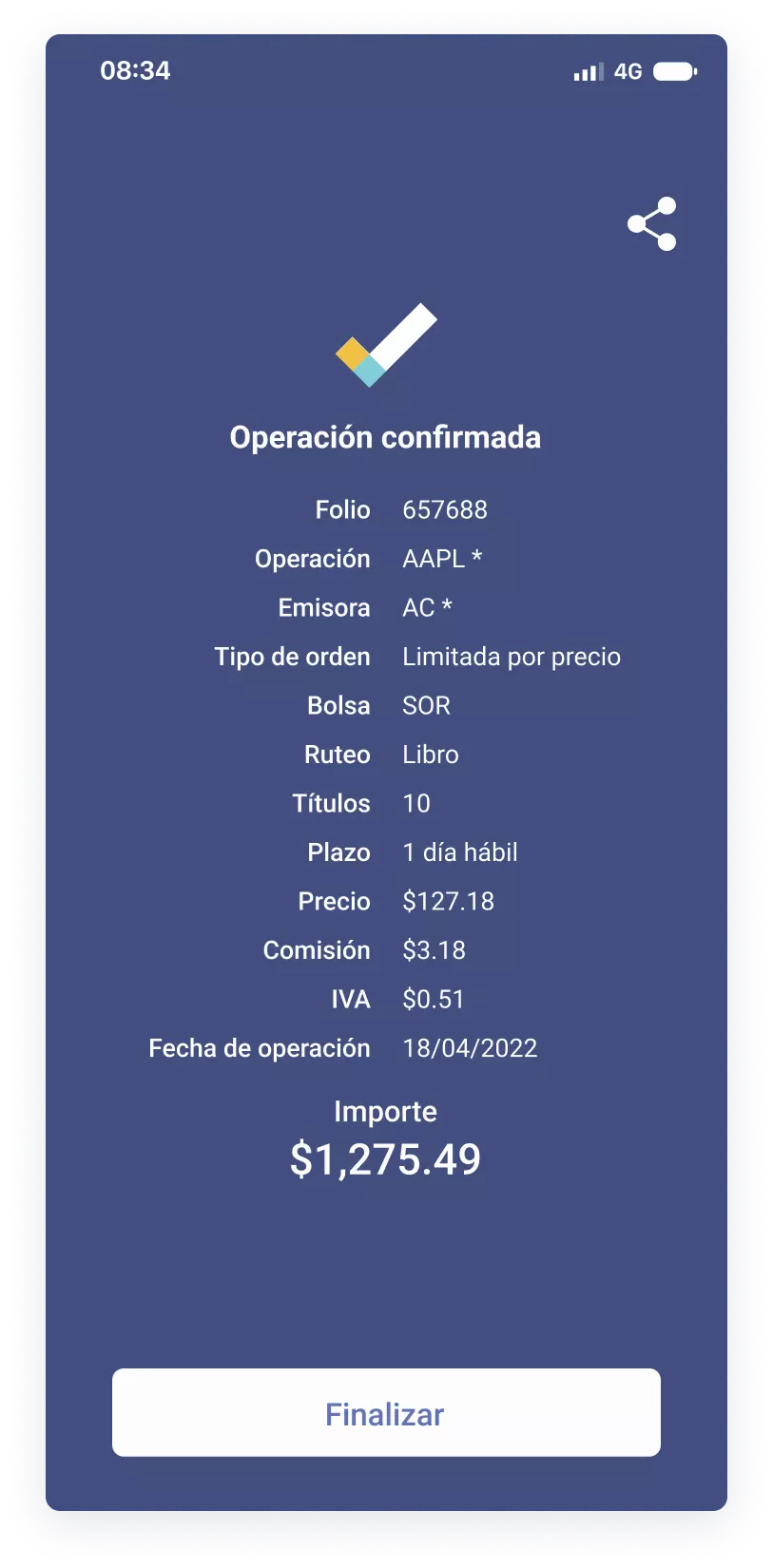
Task: Select the Folio number 657688
Action: click(x=445, y=509)
